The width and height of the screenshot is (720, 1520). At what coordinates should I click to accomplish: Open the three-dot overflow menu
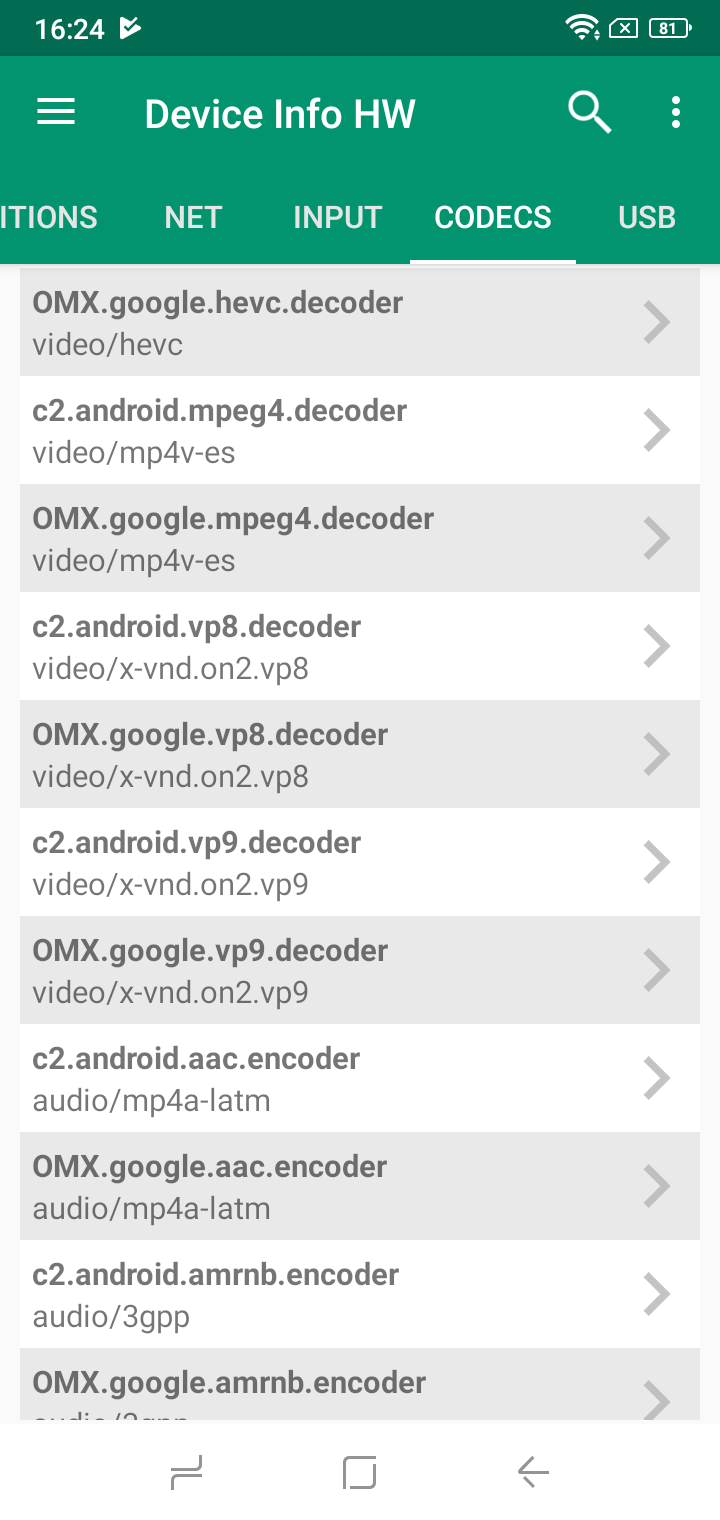click(676, 113)
